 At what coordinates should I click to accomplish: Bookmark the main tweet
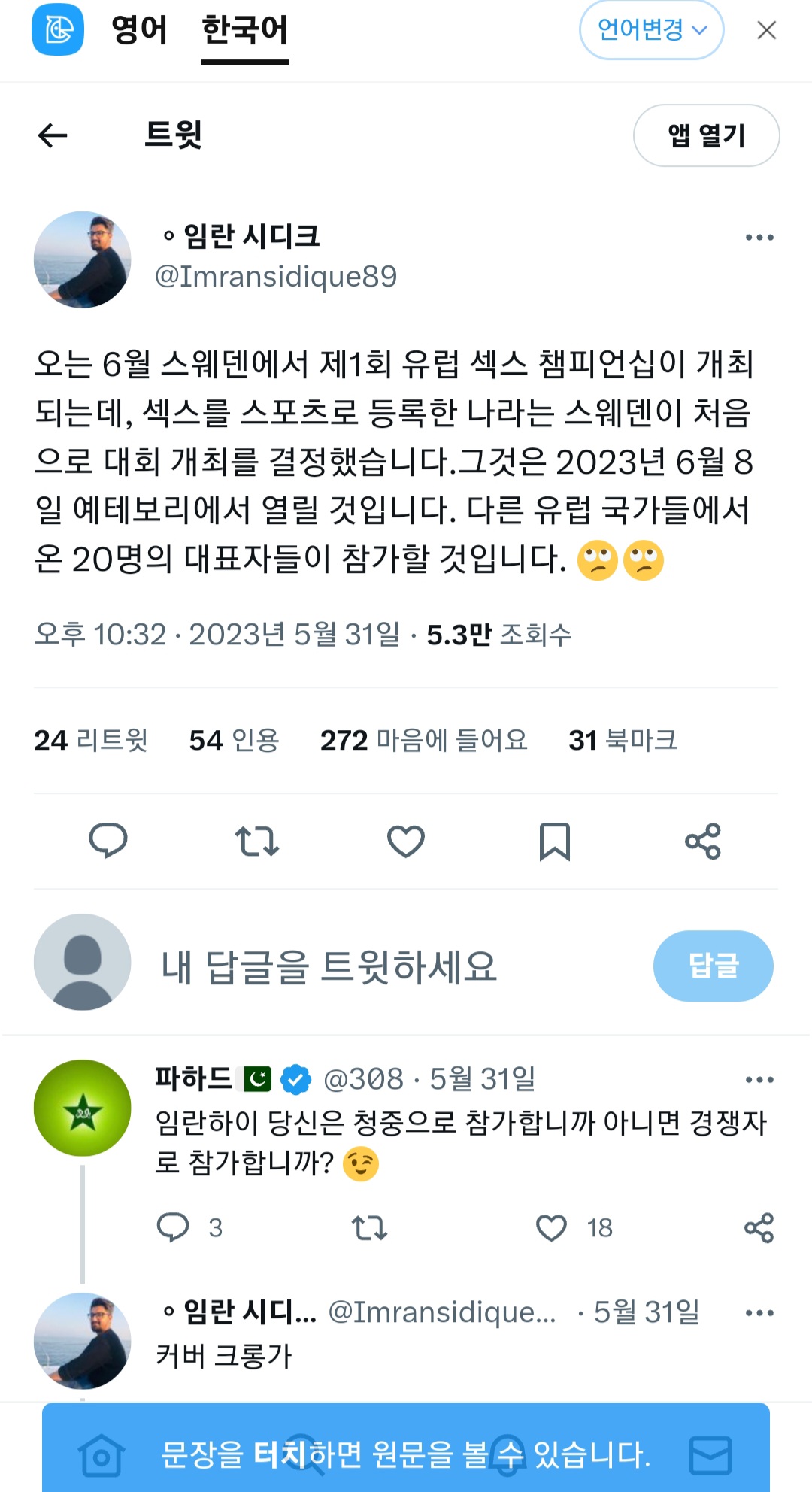pos(555,841)
